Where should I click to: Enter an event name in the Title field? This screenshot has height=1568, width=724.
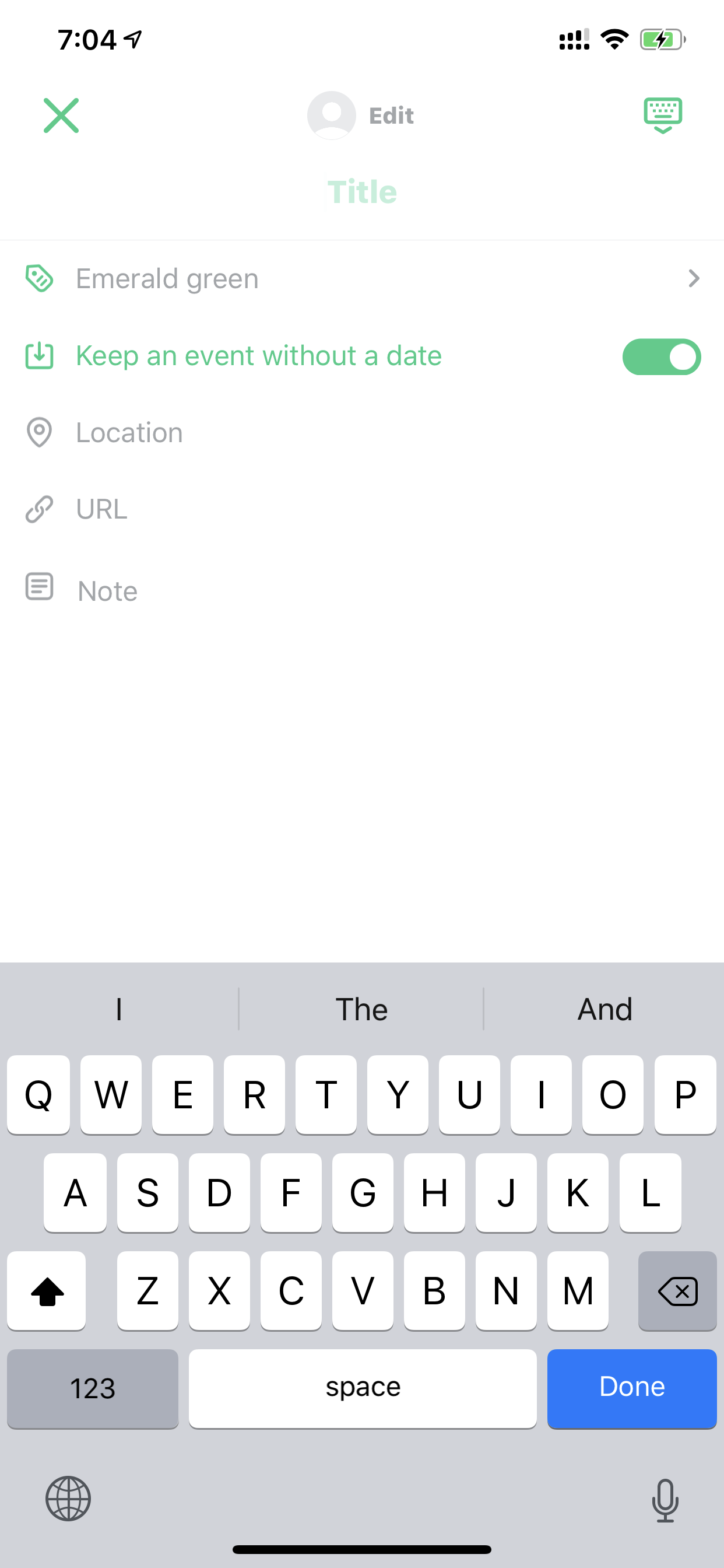click(362, 192)
